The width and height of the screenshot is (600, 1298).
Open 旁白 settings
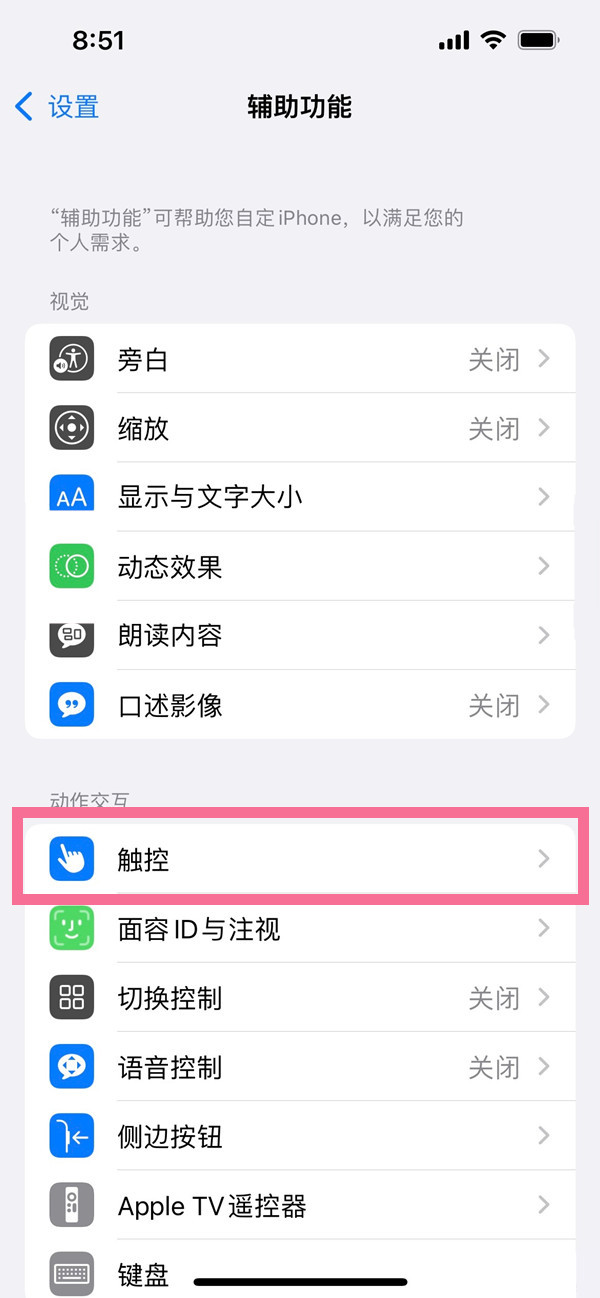(300, 359)
